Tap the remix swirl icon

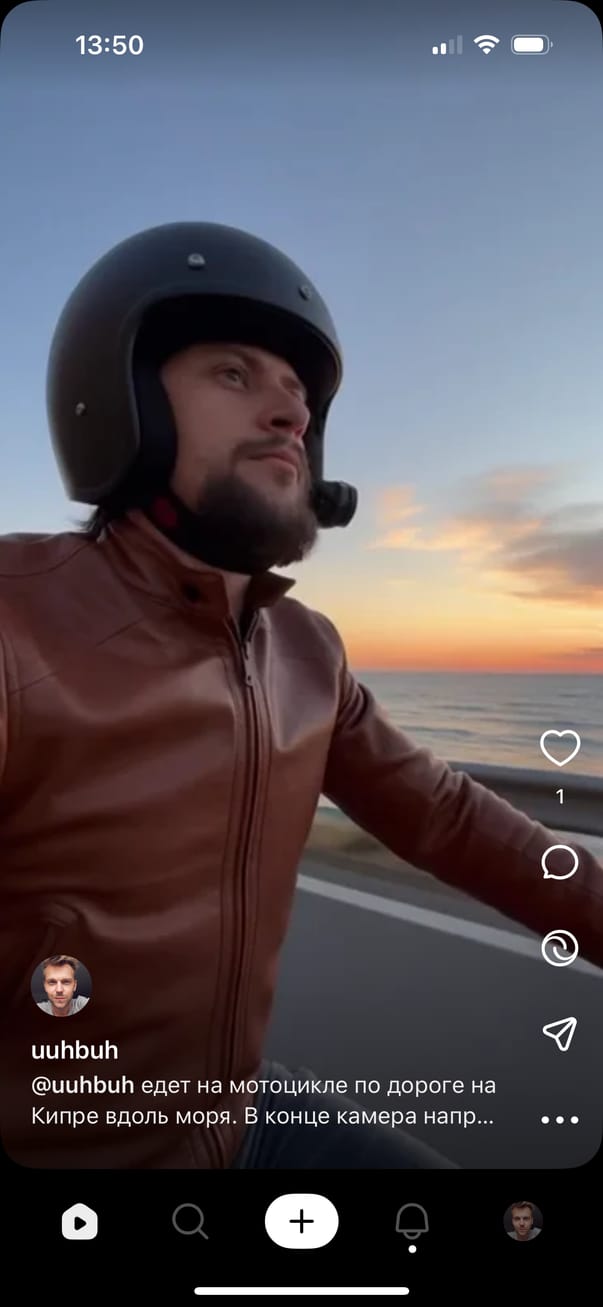click(x=559, y=948)
